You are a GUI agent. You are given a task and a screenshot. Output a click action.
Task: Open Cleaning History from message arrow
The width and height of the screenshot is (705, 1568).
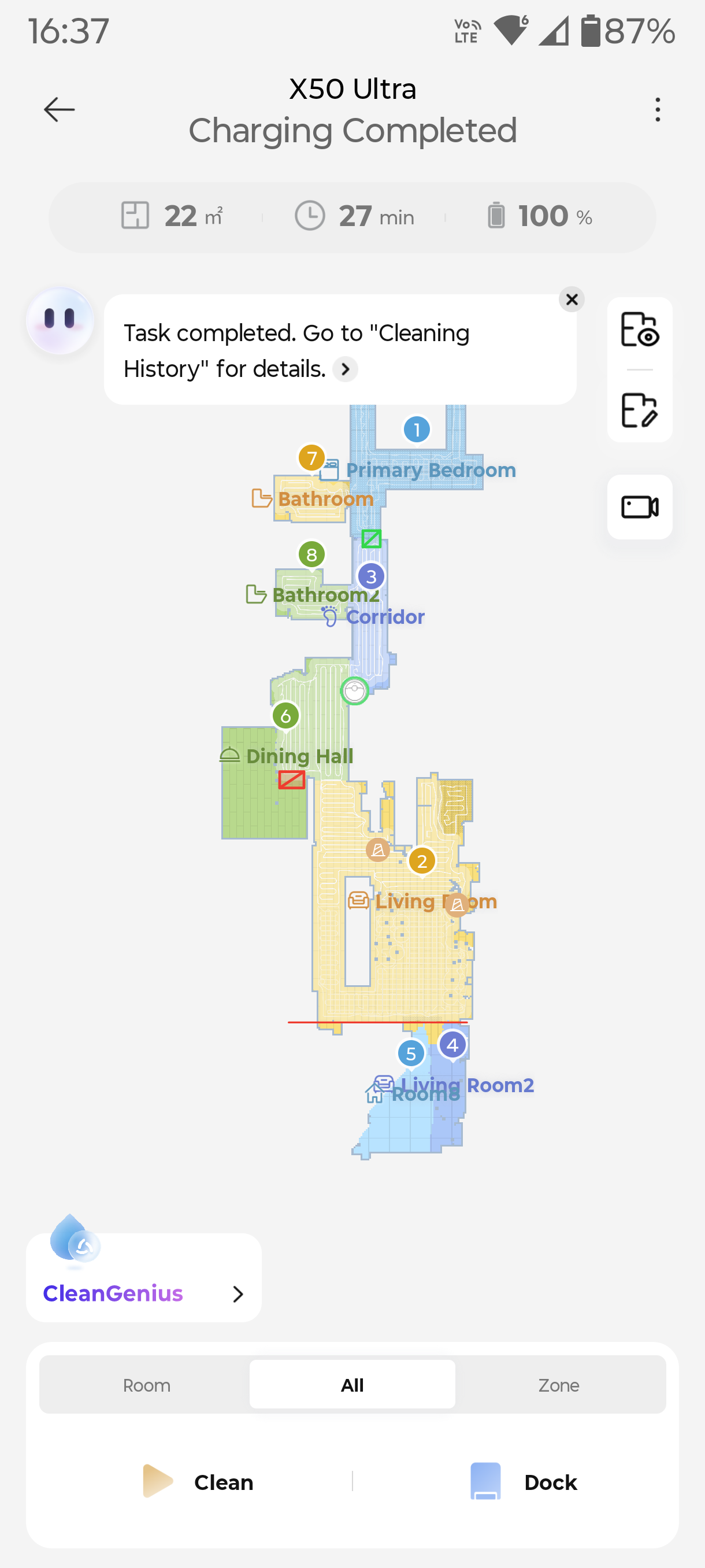pyautogui.click(x=345, y=369)
